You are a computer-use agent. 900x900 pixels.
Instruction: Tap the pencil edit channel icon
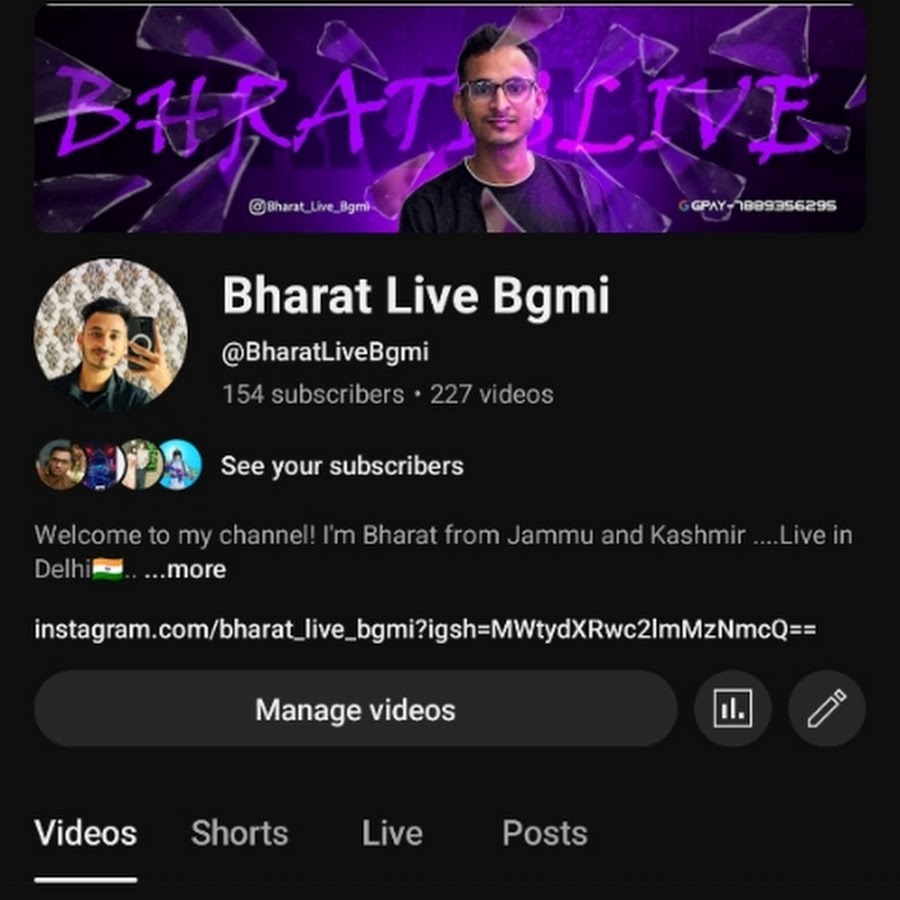pyautogui.click(x=826, y=709)
